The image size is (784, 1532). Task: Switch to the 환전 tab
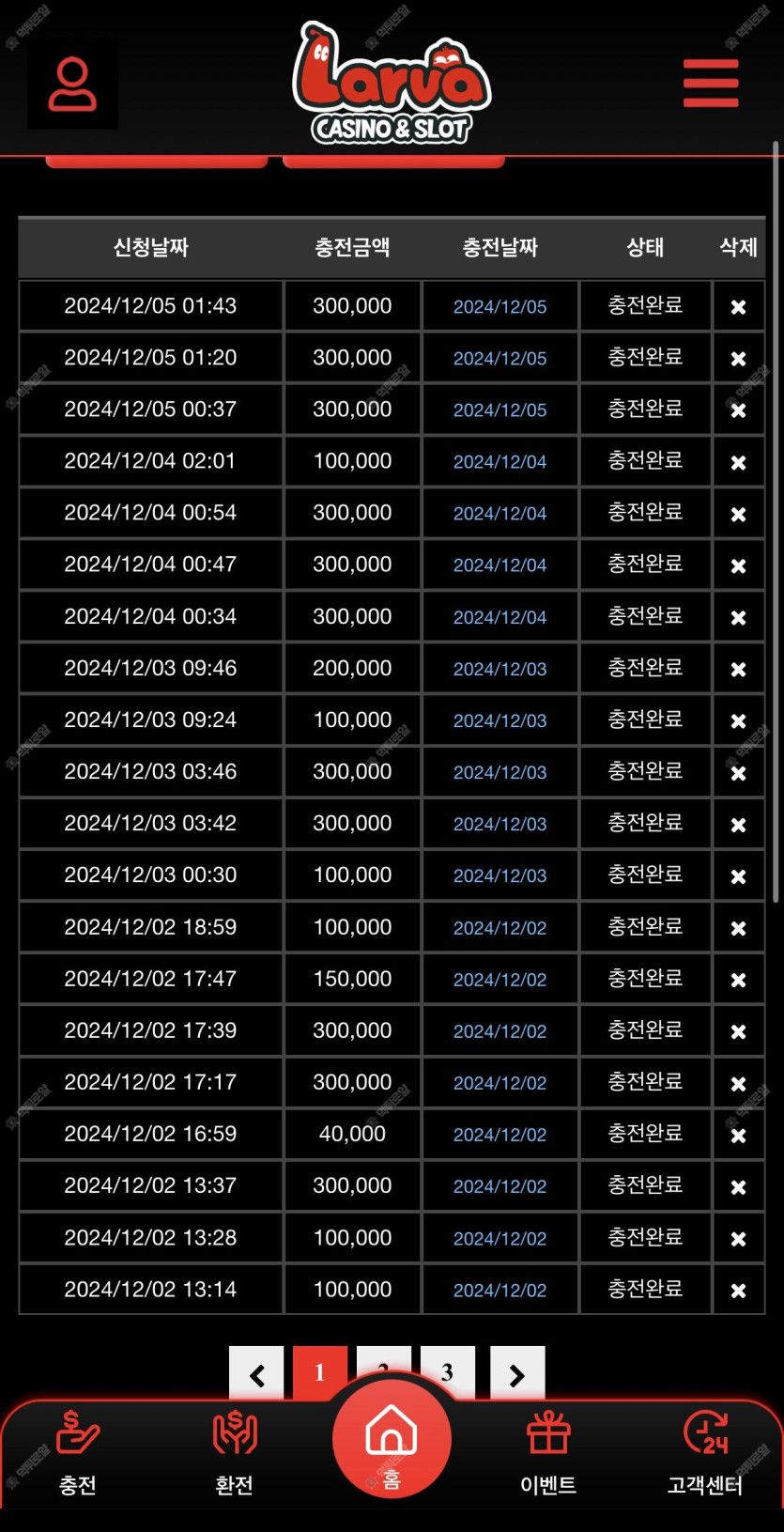coord(234,1452)
